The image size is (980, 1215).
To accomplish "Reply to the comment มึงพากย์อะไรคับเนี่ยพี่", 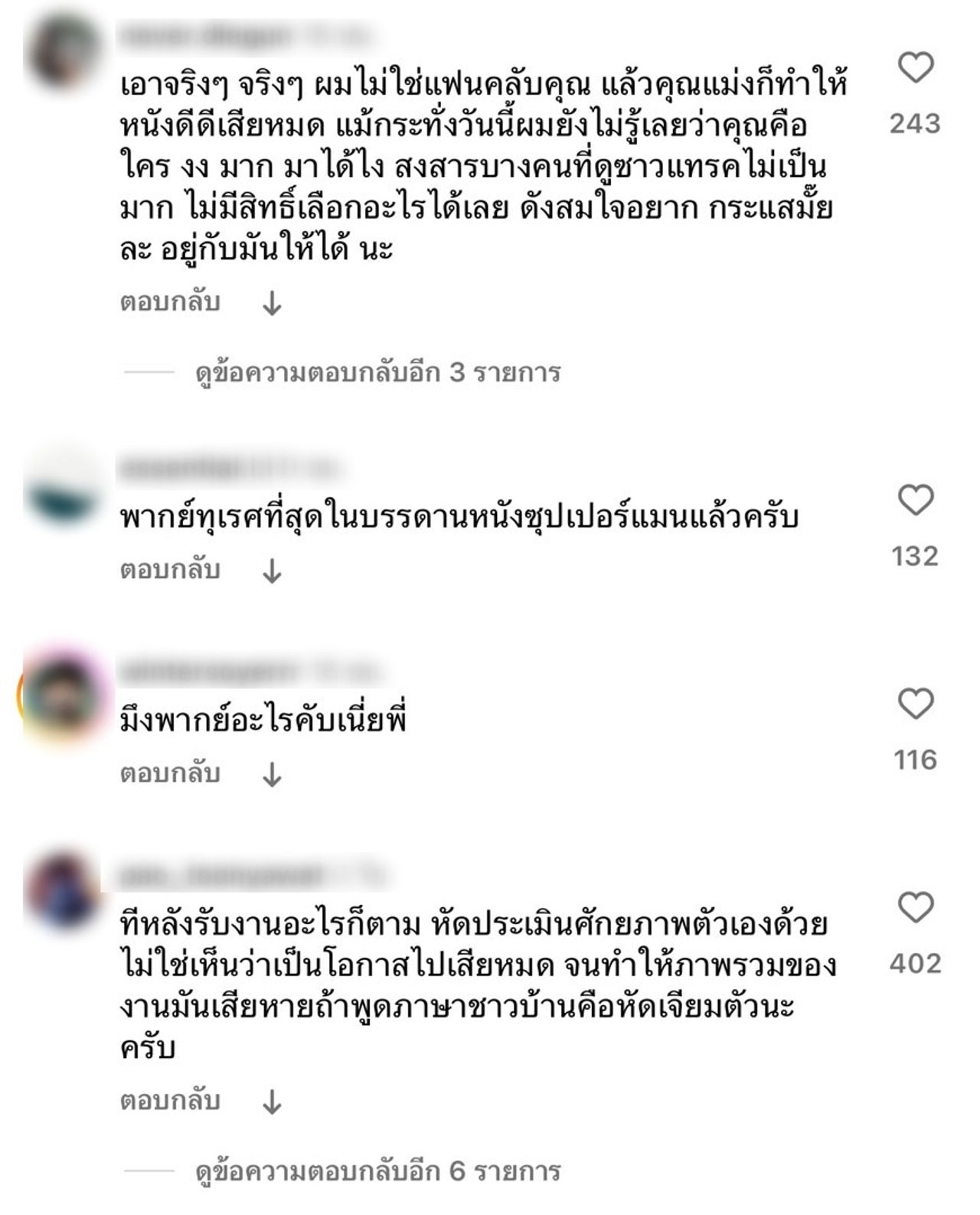I will (x=170, y=774).
